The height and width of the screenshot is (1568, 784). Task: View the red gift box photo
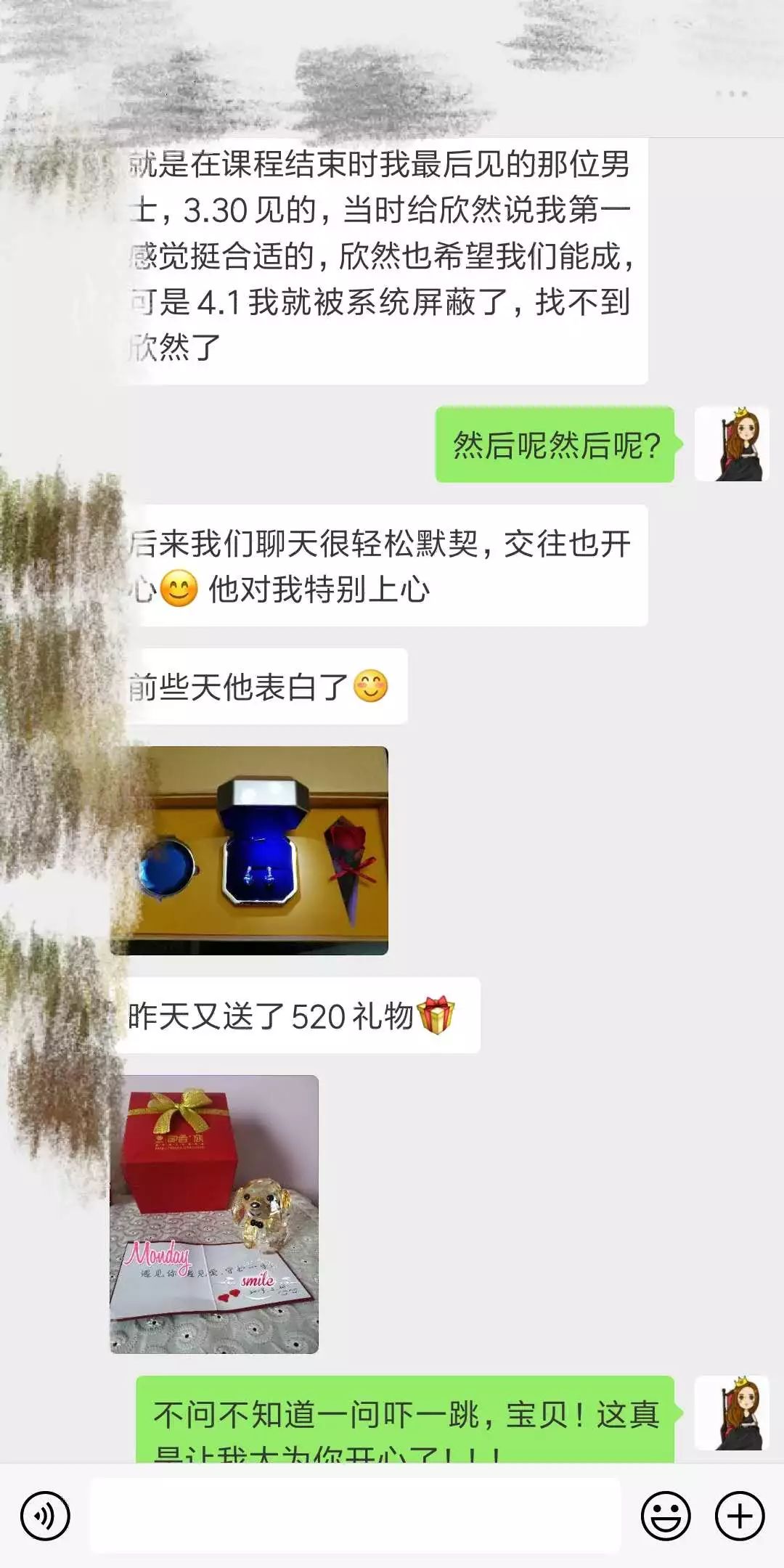[215, 1214]
